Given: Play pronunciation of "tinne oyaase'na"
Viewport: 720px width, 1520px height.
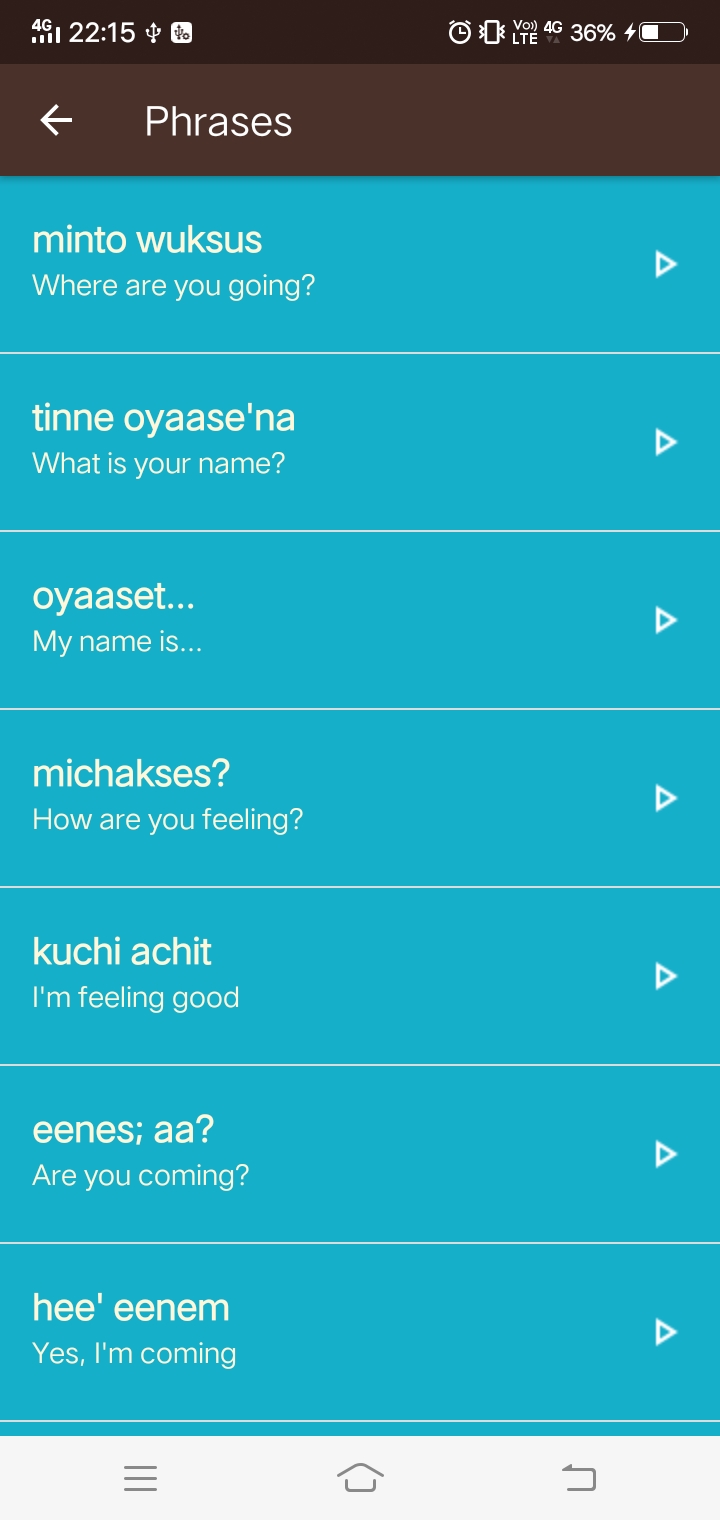Looking at the screenshot, I should 664,442.
